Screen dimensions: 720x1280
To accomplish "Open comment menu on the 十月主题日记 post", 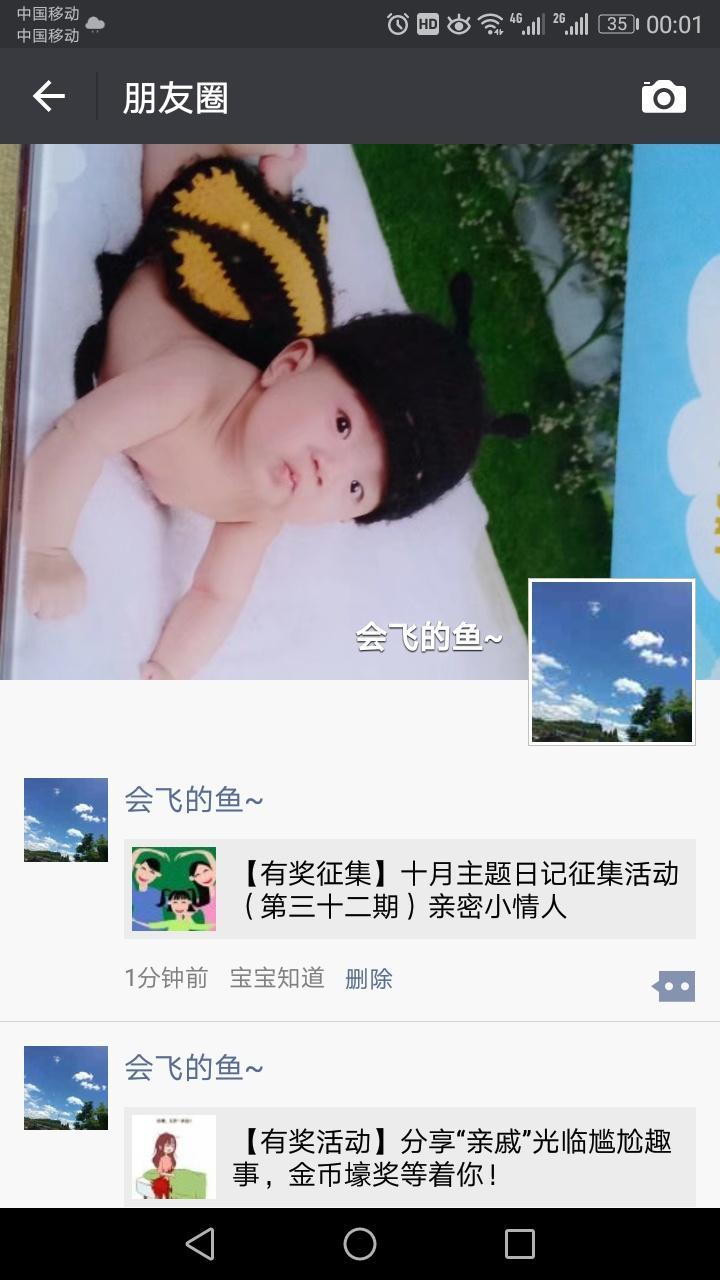I will click(674, 986).
